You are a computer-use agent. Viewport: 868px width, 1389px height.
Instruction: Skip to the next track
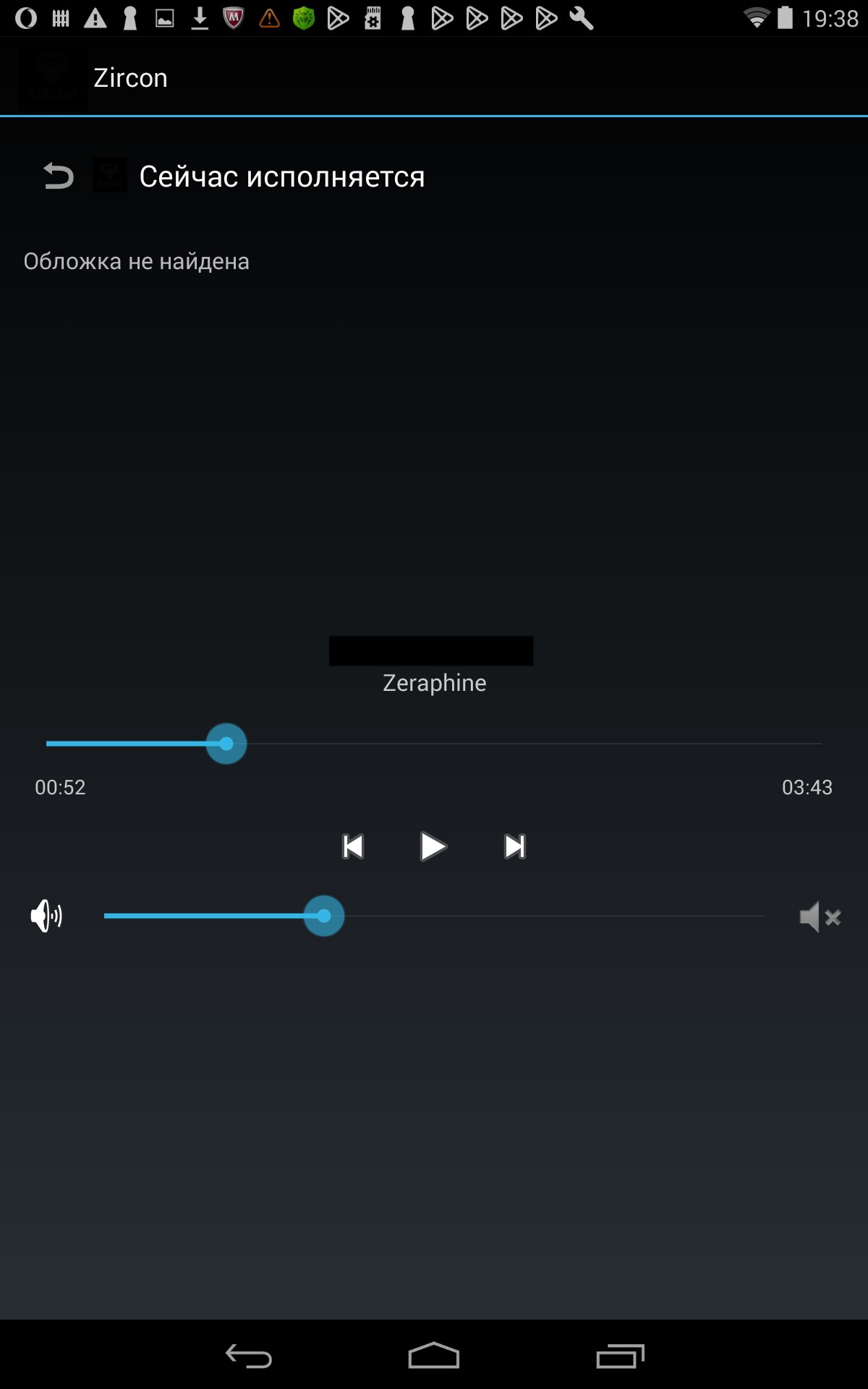coord(514,846)
